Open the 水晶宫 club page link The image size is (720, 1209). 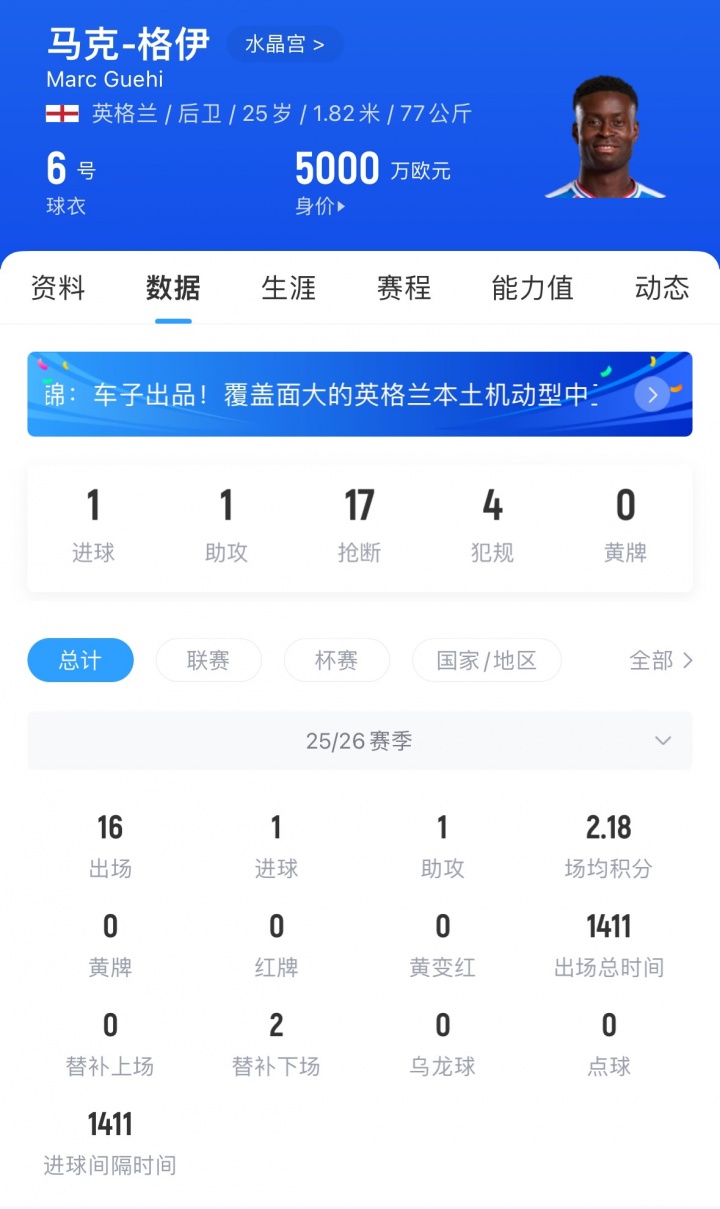point(284,44)
